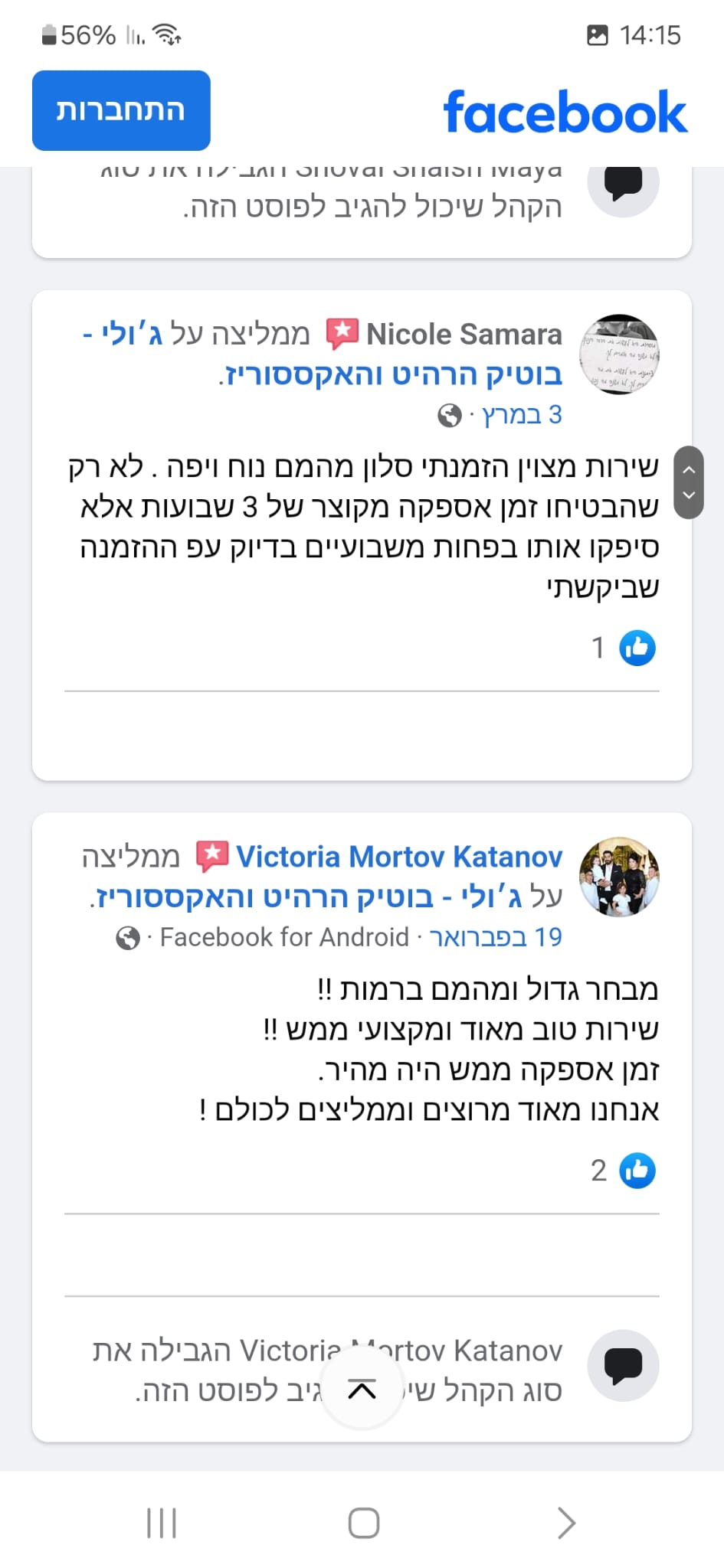Open the 19 בפברואר post date link

click(x=496, y=937)
